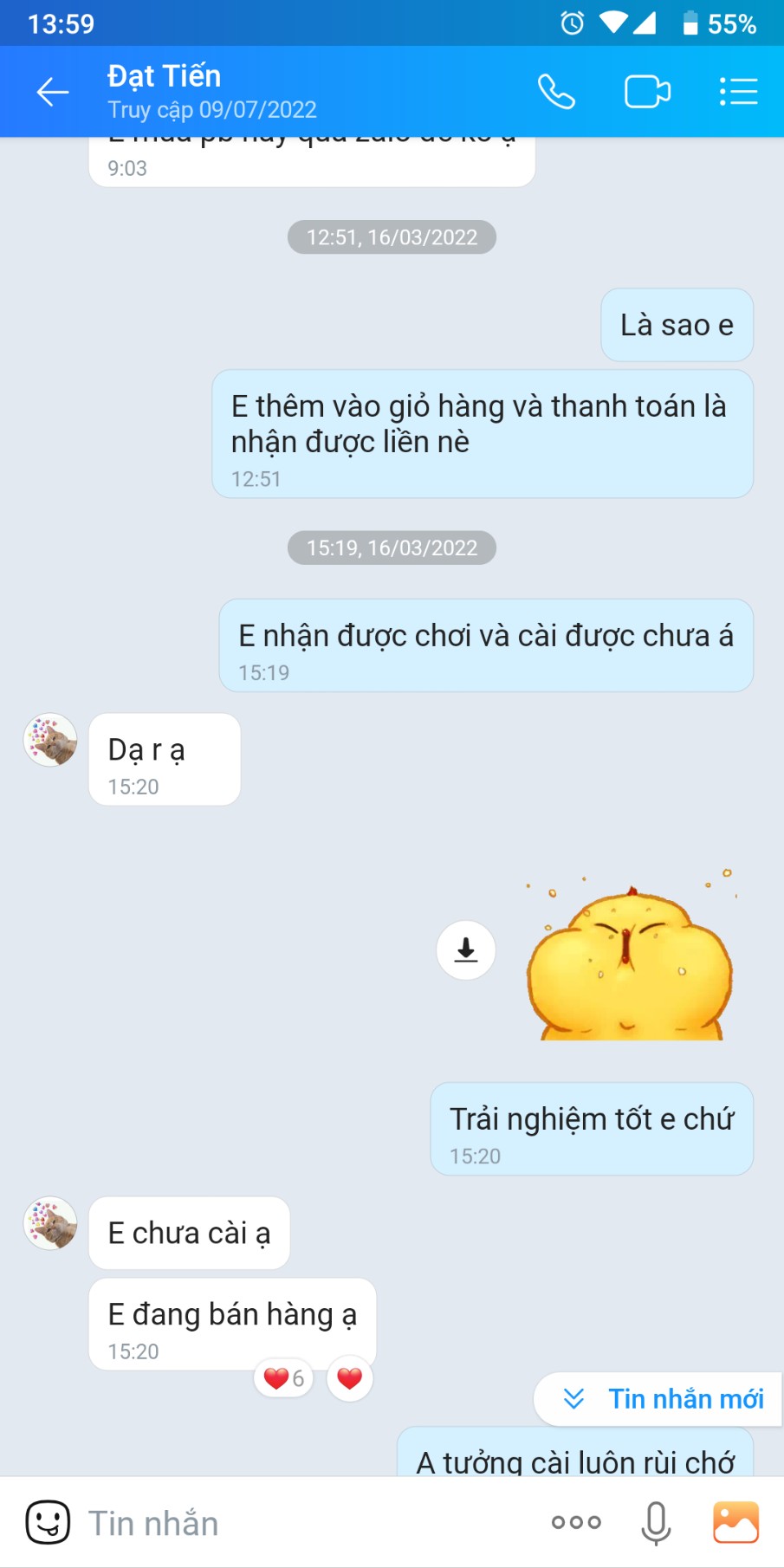Viewport: 784px width, 1568px height.
Task: Expand new messages with the double chevron
Action: pyautogui.click(x=571, y=1398)
